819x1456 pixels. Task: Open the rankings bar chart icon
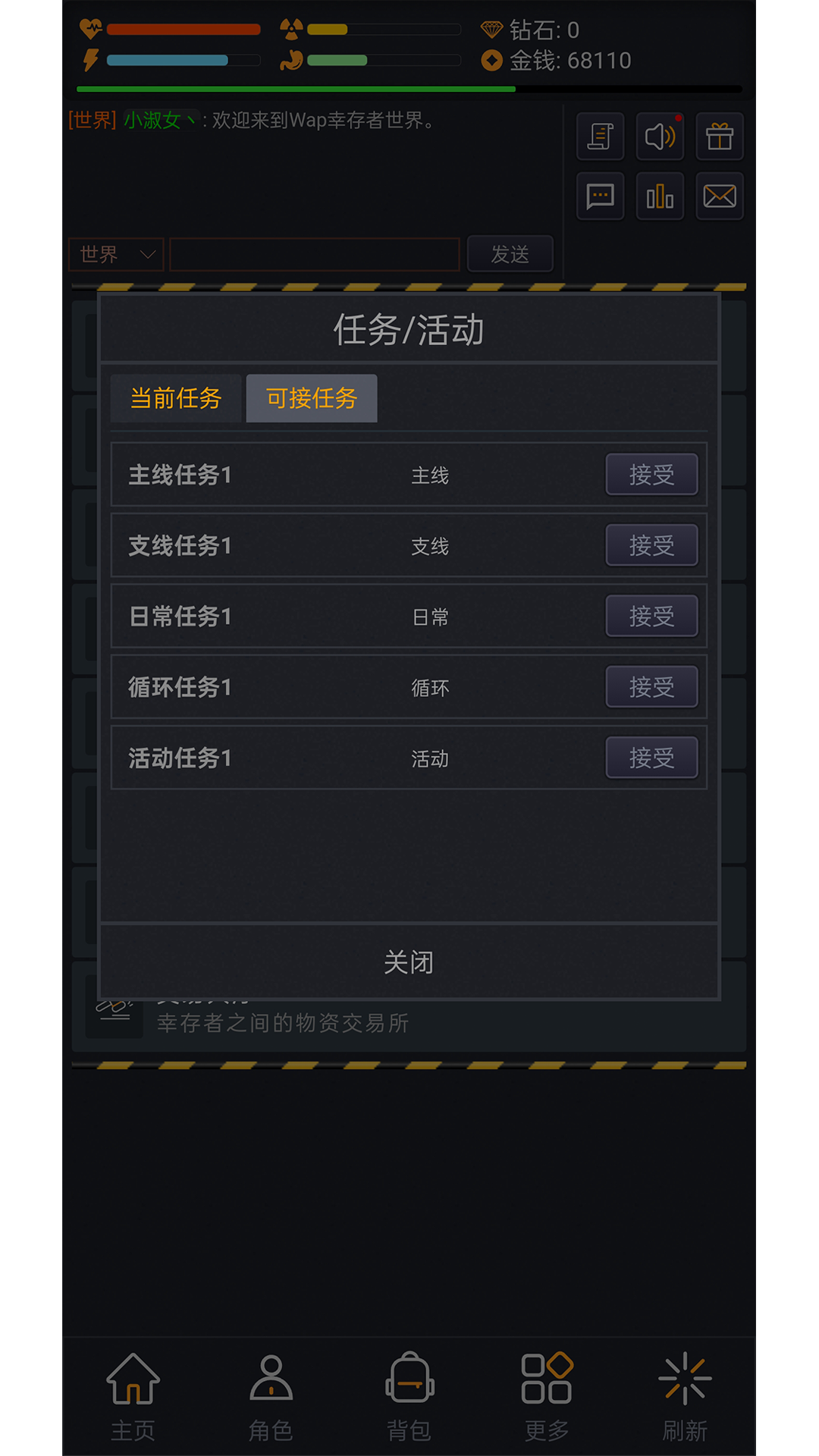tap(659, 196)
